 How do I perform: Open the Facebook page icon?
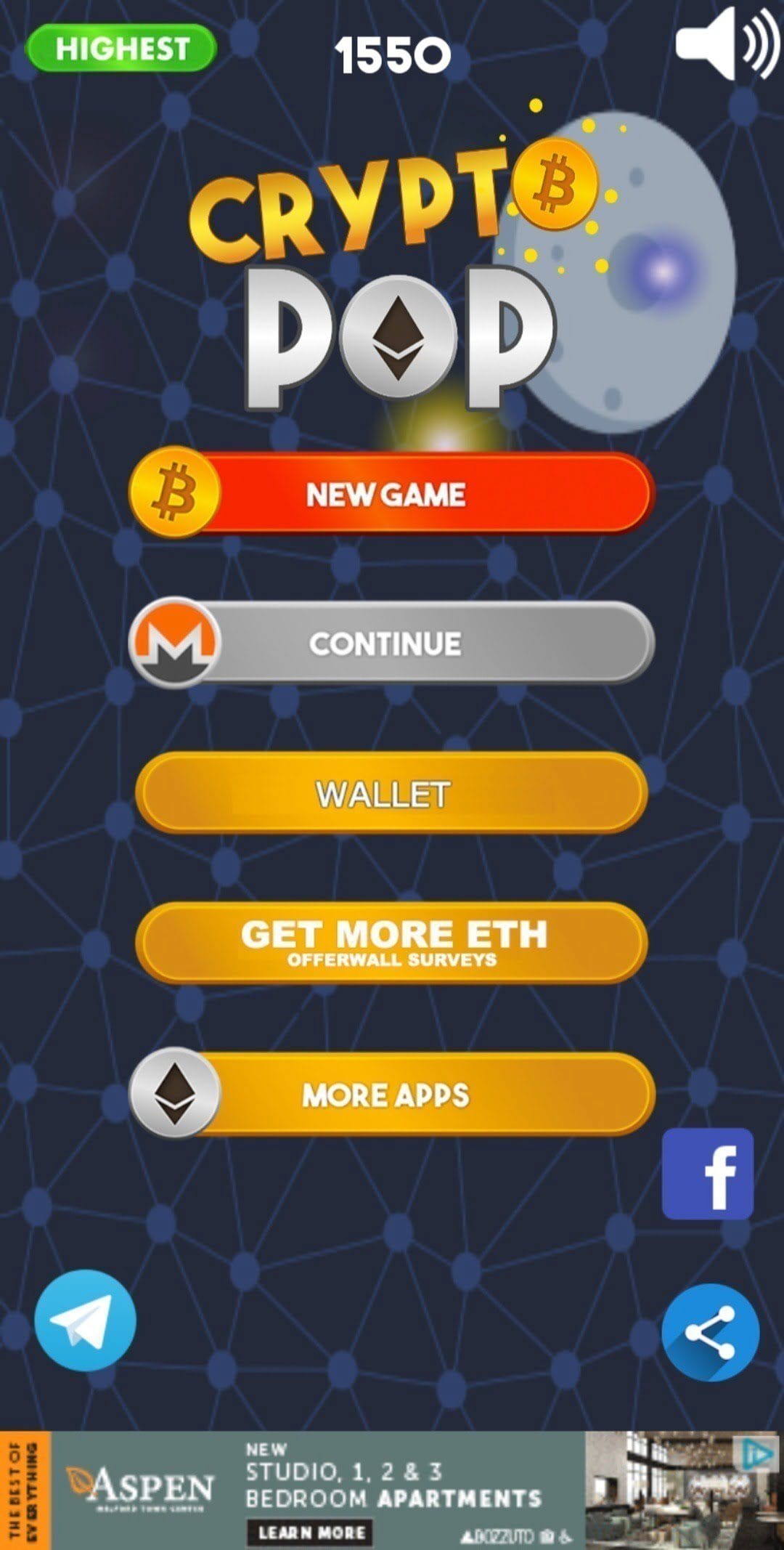coord(708,1174)
